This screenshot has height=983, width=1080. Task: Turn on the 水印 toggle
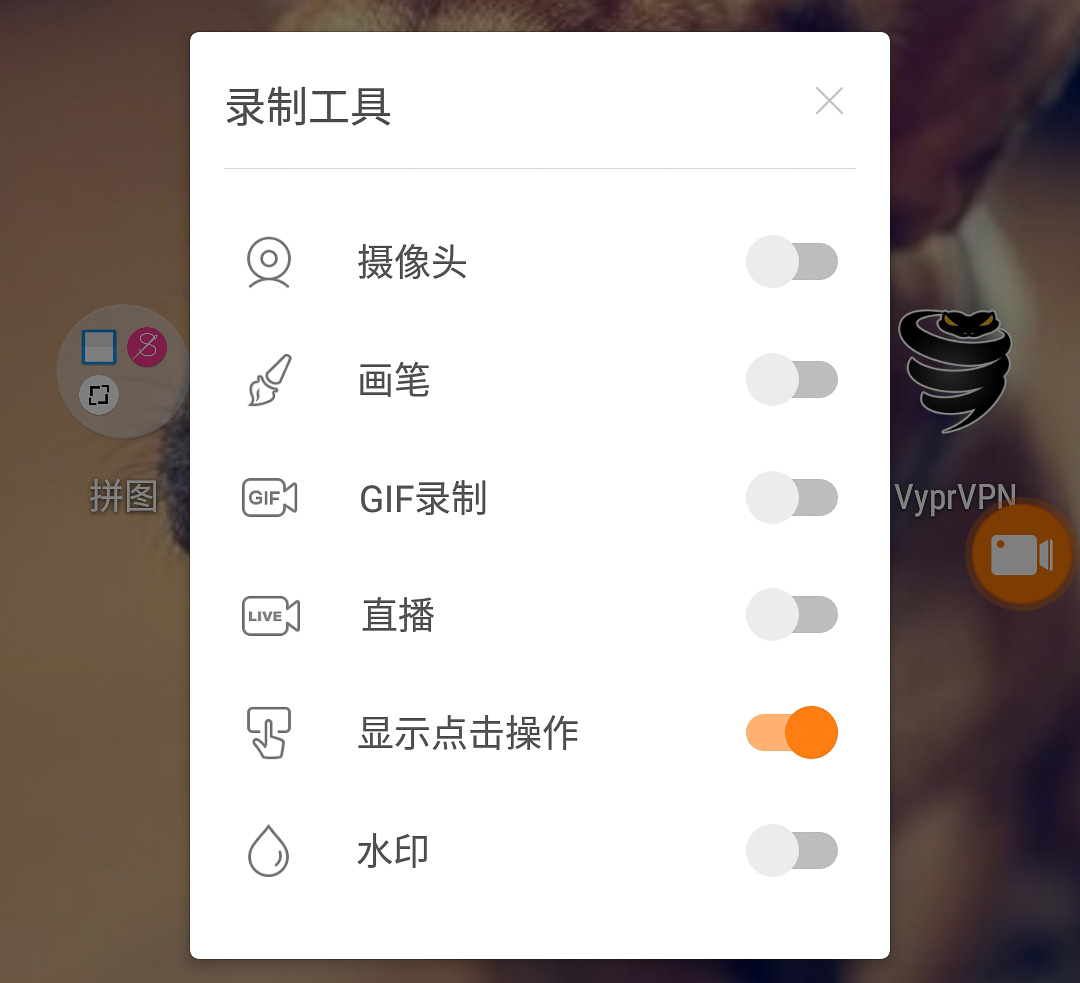click(x=792, y=851)
